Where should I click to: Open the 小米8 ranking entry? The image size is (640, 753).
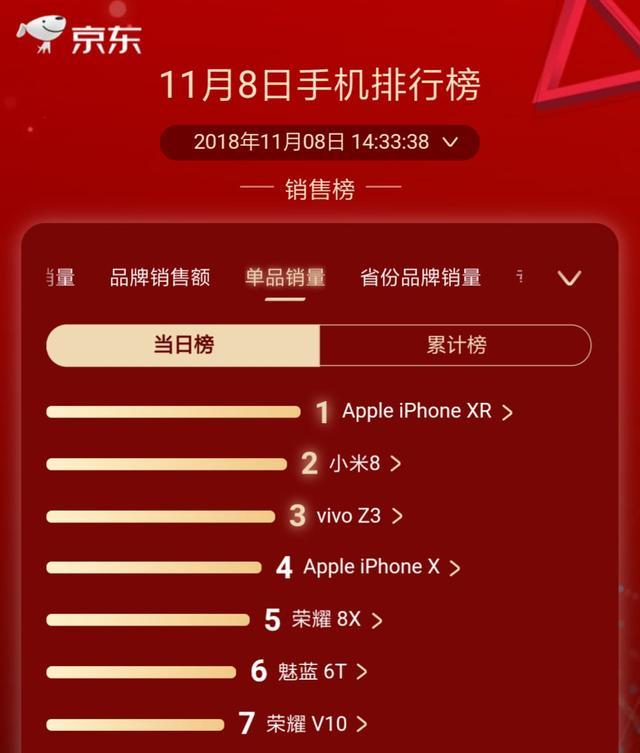(x=355, y=464)
